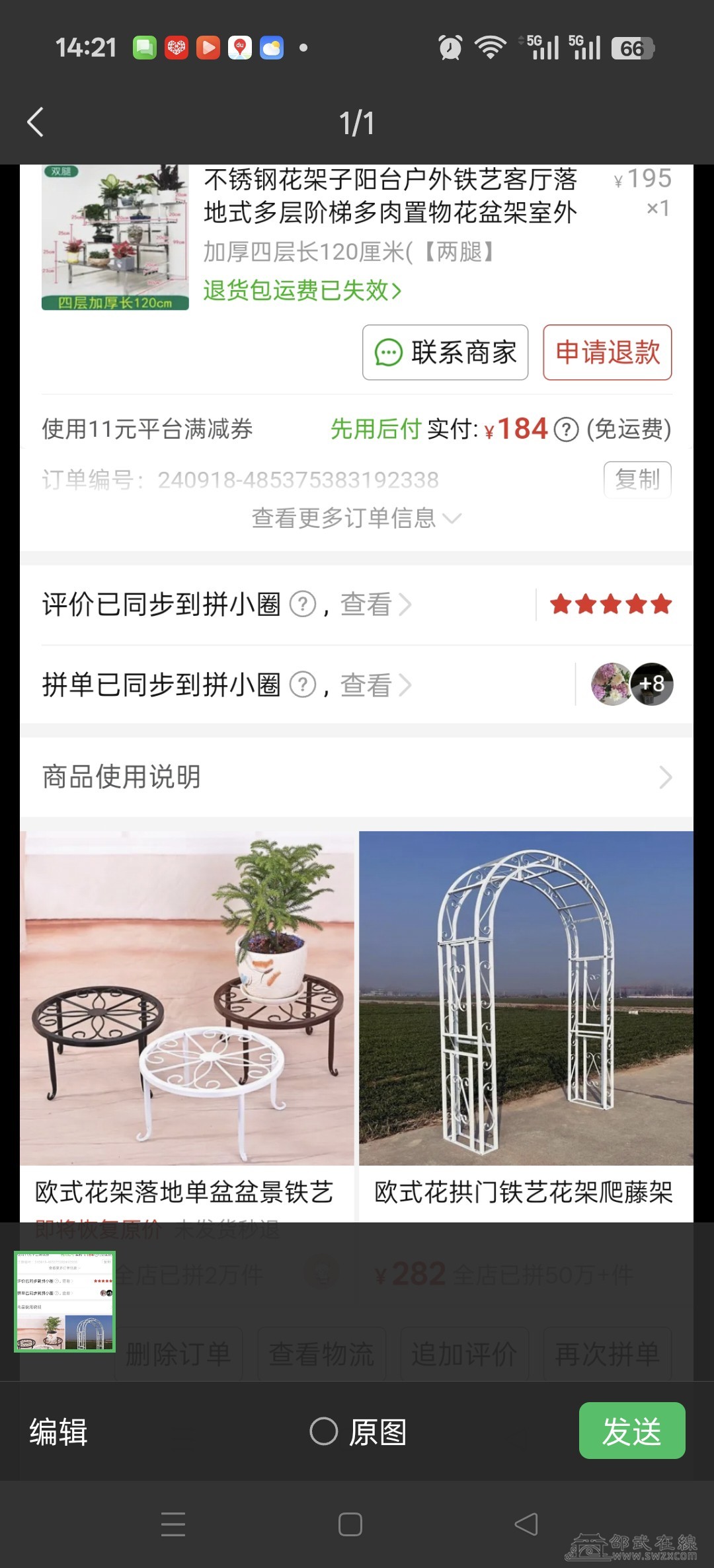Viewport: 714px width, 1568px height.
Task: Go back from the image preview
Action: pos(36,123)
